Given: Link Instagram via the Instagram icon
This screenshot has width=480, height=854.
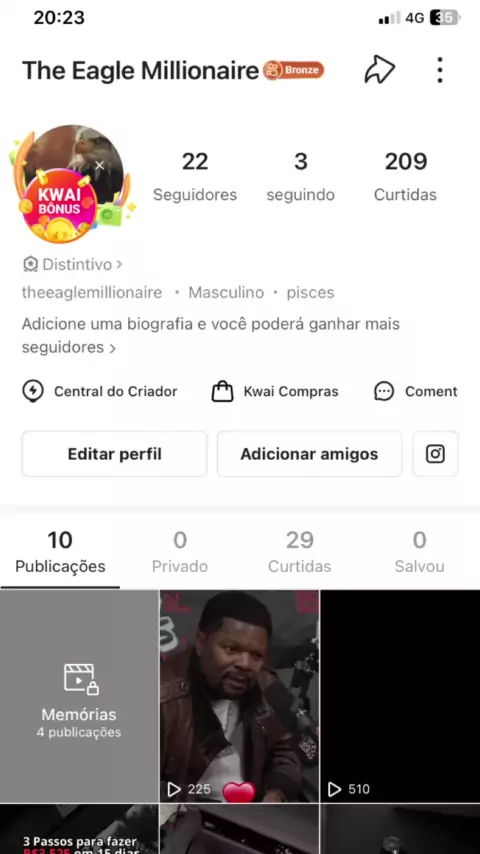Looking at the screenshot, I should (x=435, y=454).
